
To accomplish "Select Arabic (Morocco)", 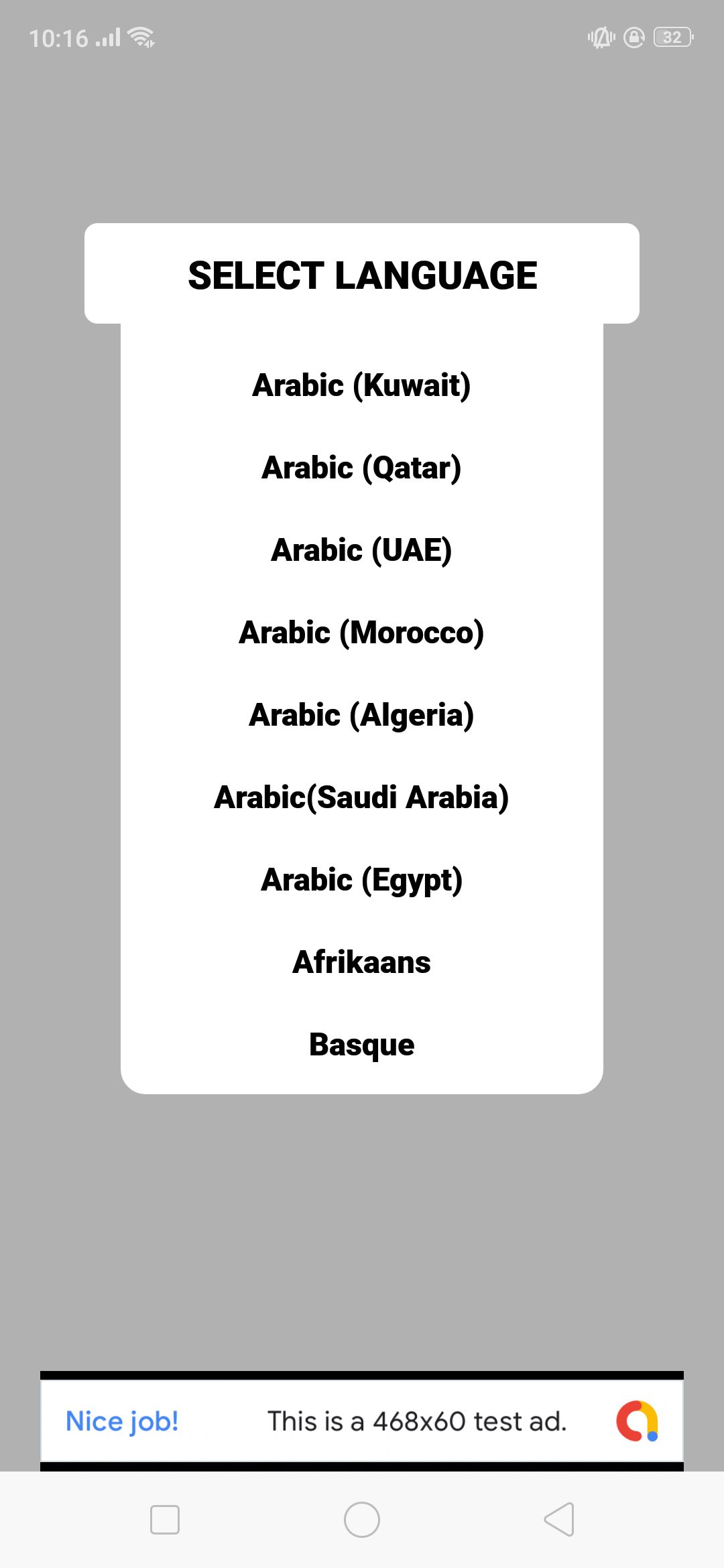I will pyautogui.click(x=361, y=633).
